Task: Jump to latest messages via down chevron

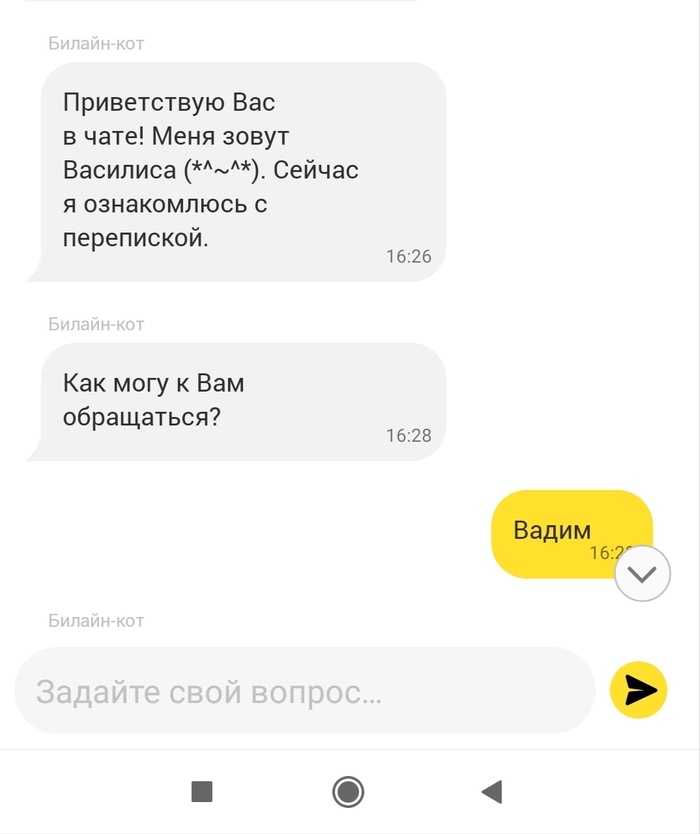Action: [642, 574]
